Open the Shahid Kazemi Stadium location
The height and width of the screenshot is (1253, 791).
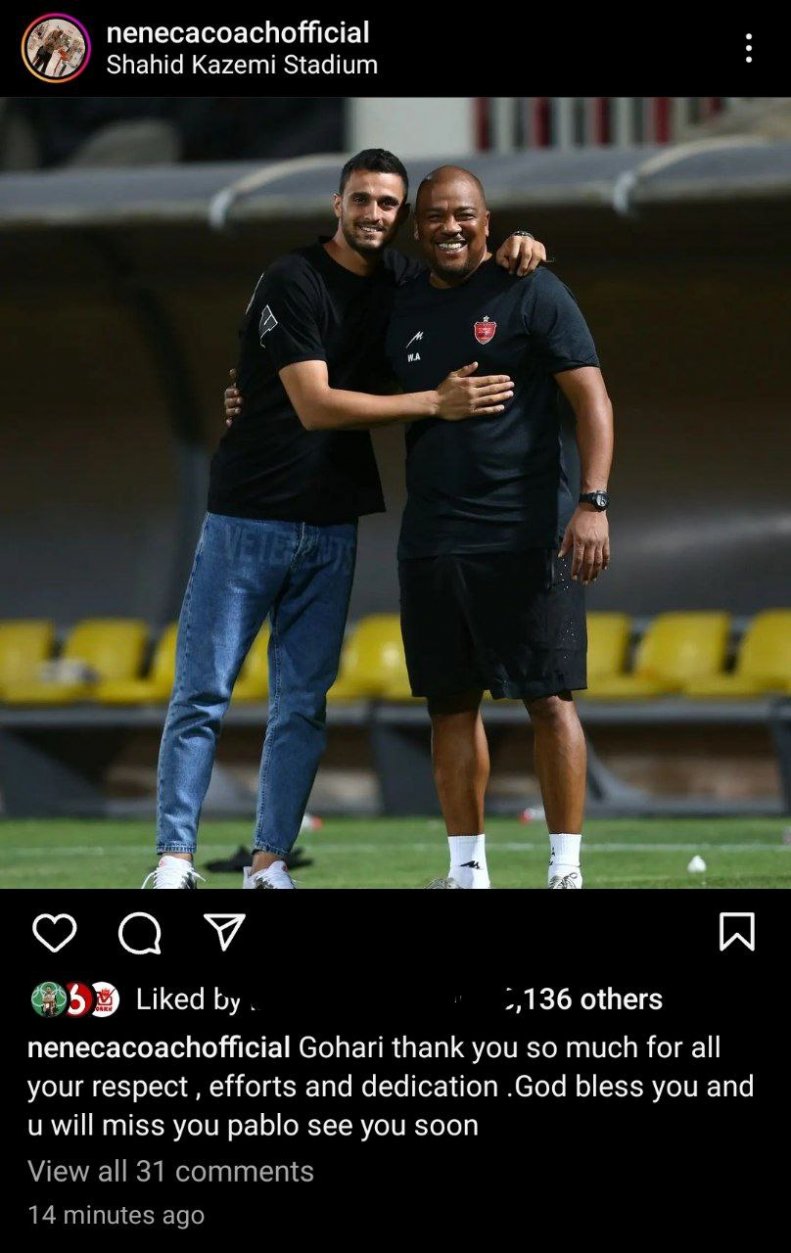(x=241, y=66)
